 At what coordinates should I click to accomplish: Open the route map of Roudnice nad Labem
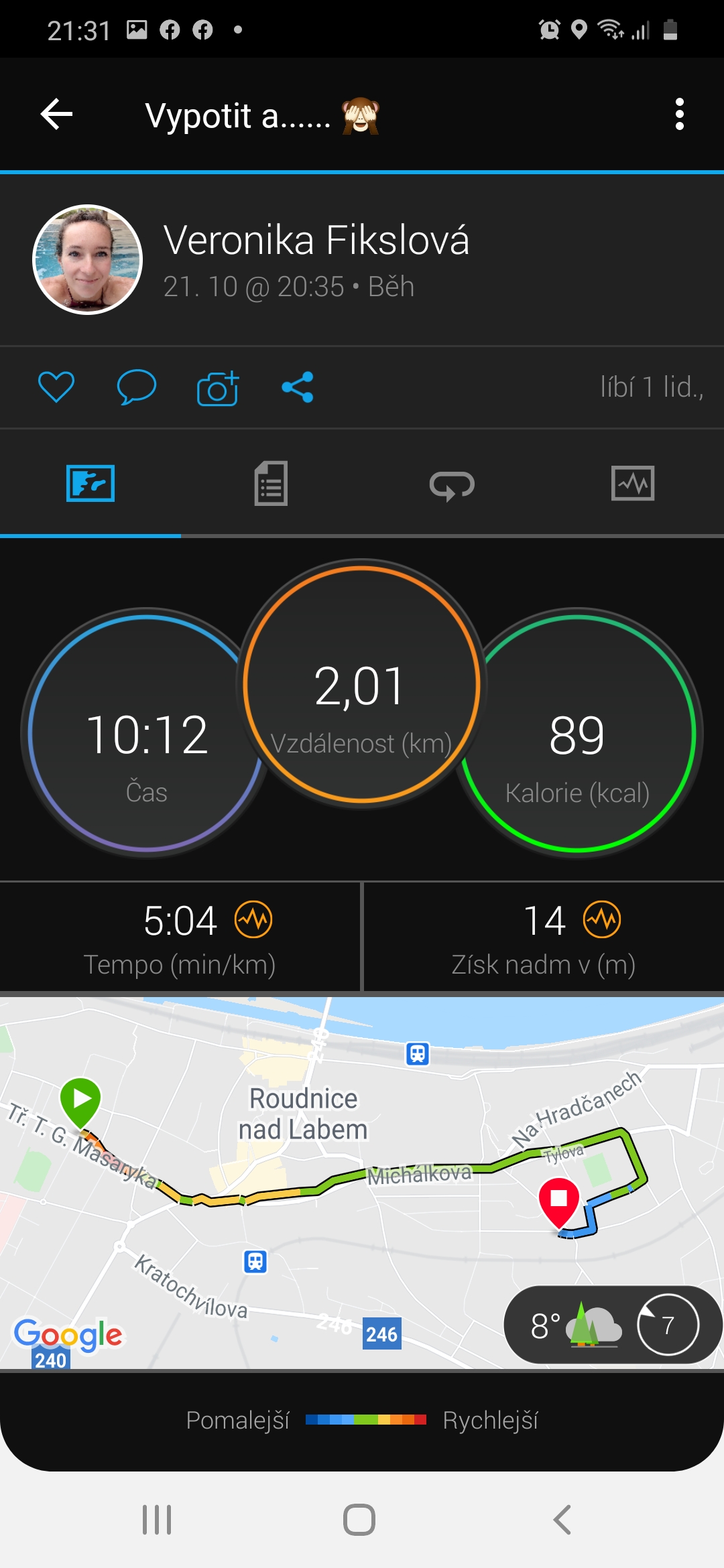point(362,1182)
